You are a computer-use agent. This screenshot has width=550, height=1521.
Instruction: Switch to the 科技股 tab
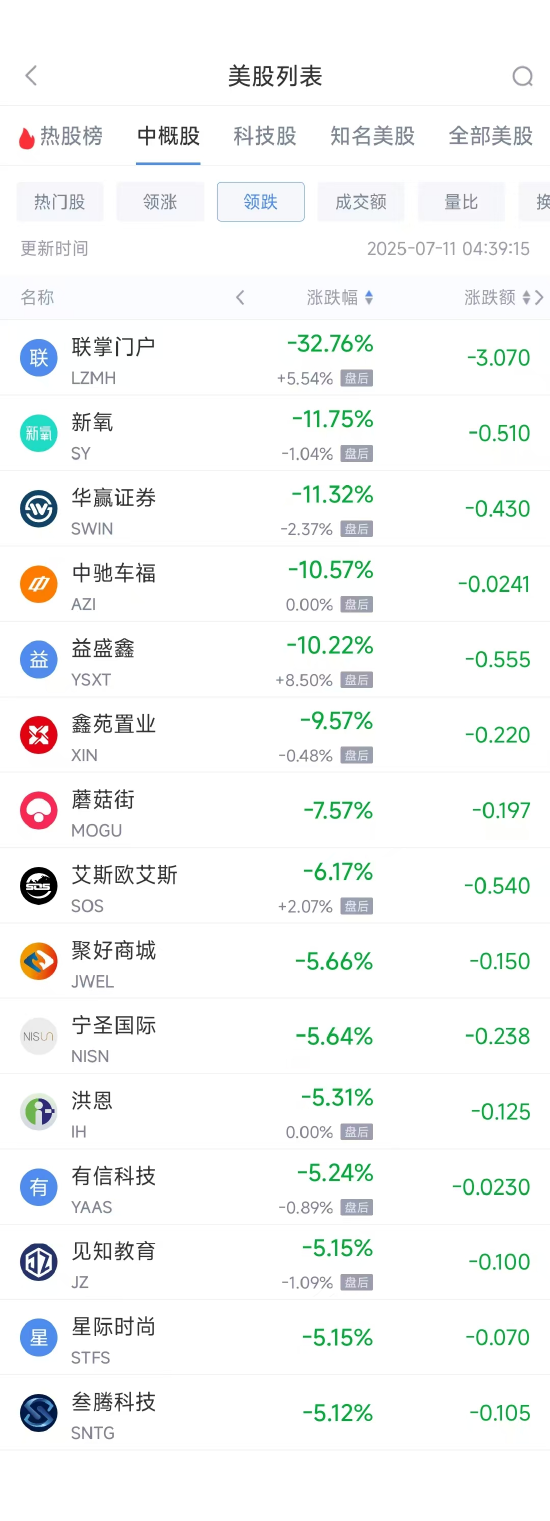[265, 136]
